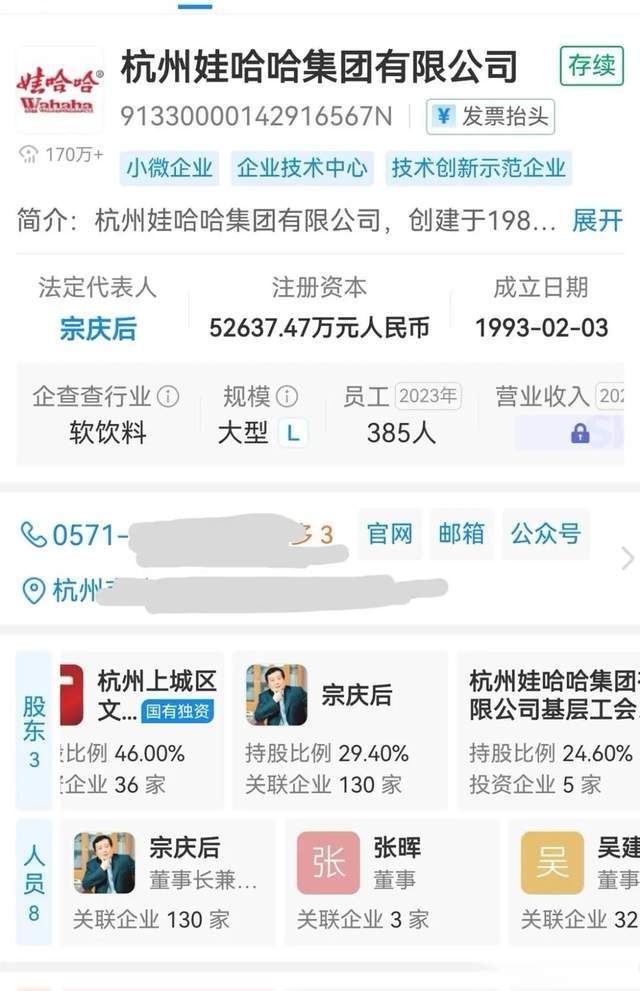Open the 发票抬头 invoice title button
This screenshot has width=640, height=991.
490,116
